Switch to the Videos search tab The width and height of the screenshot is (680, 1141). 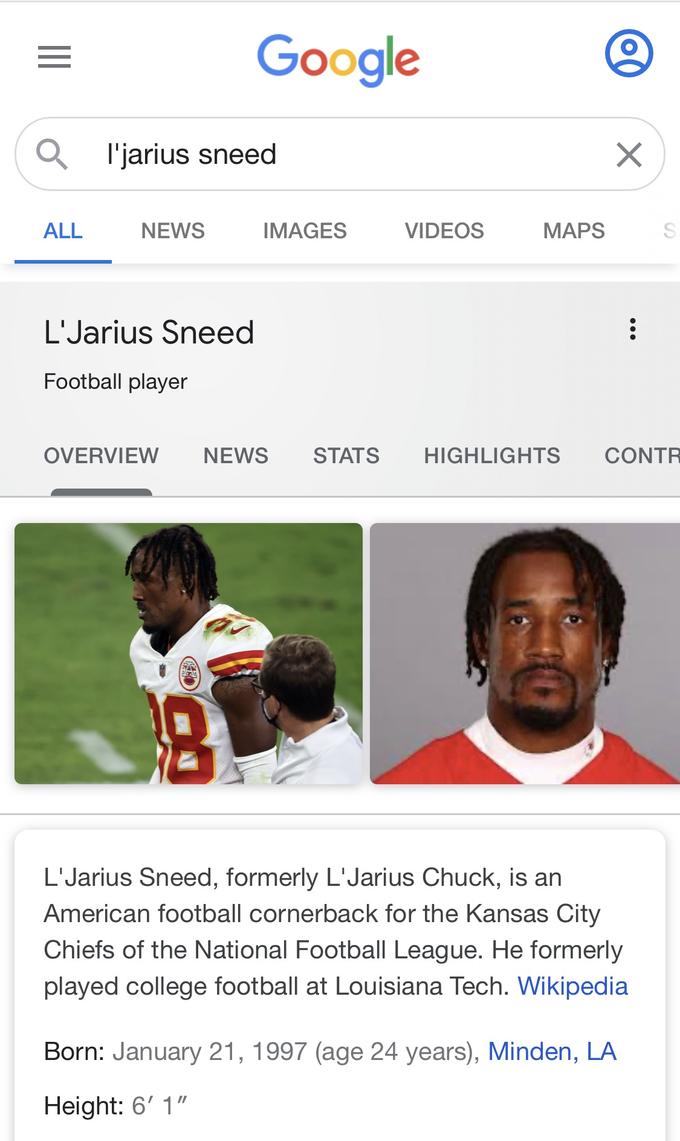(444, 231)
